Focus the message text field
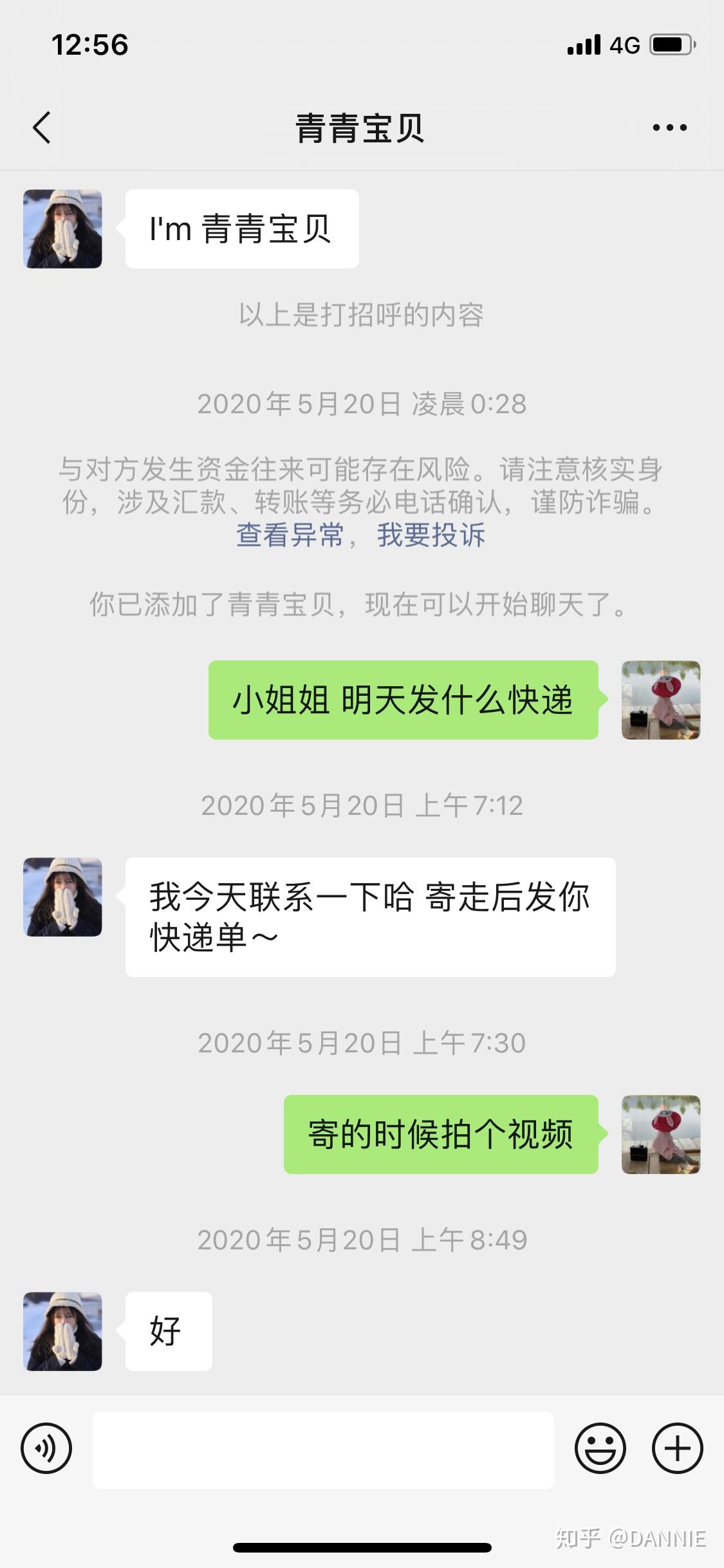Viewport: 724px width, 1568px height. (x=323, y=1450)
